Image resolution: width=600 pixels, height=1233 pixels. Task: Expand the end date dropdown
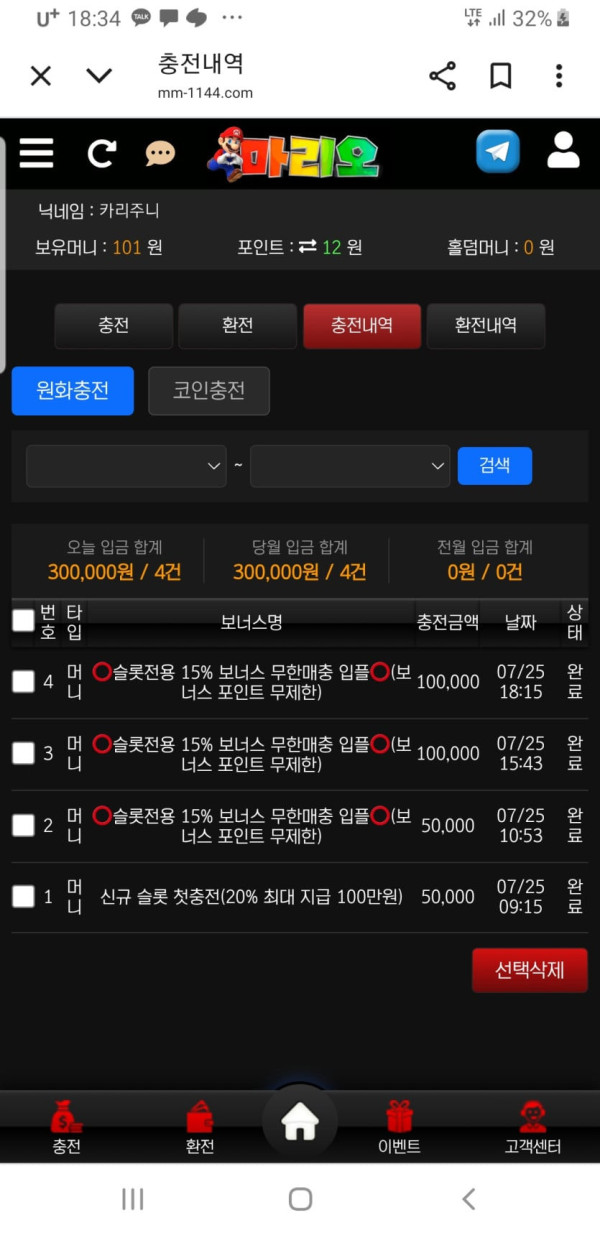[350, 466]
